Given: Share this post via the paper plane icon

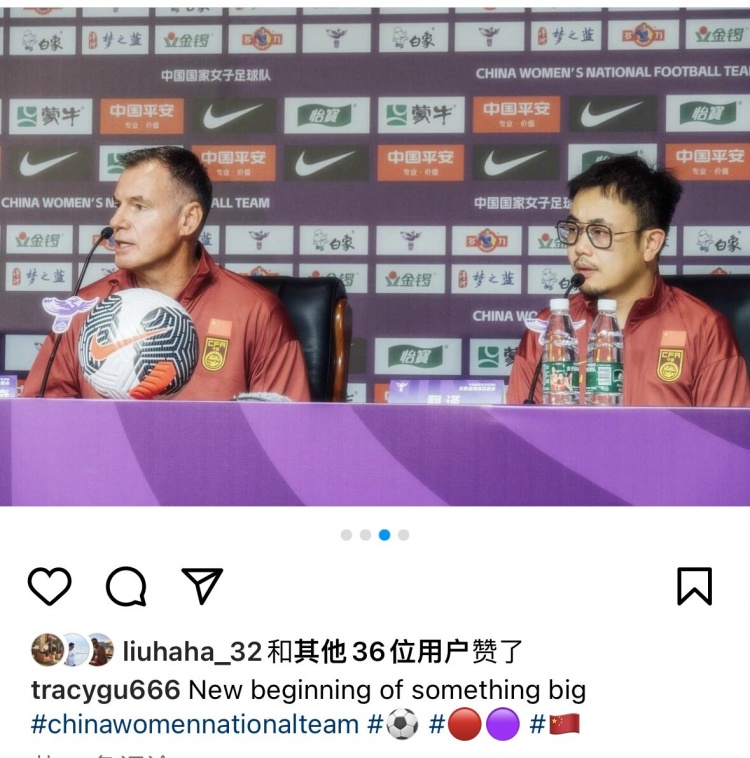Looking at the screenshot, I should 202,586.
